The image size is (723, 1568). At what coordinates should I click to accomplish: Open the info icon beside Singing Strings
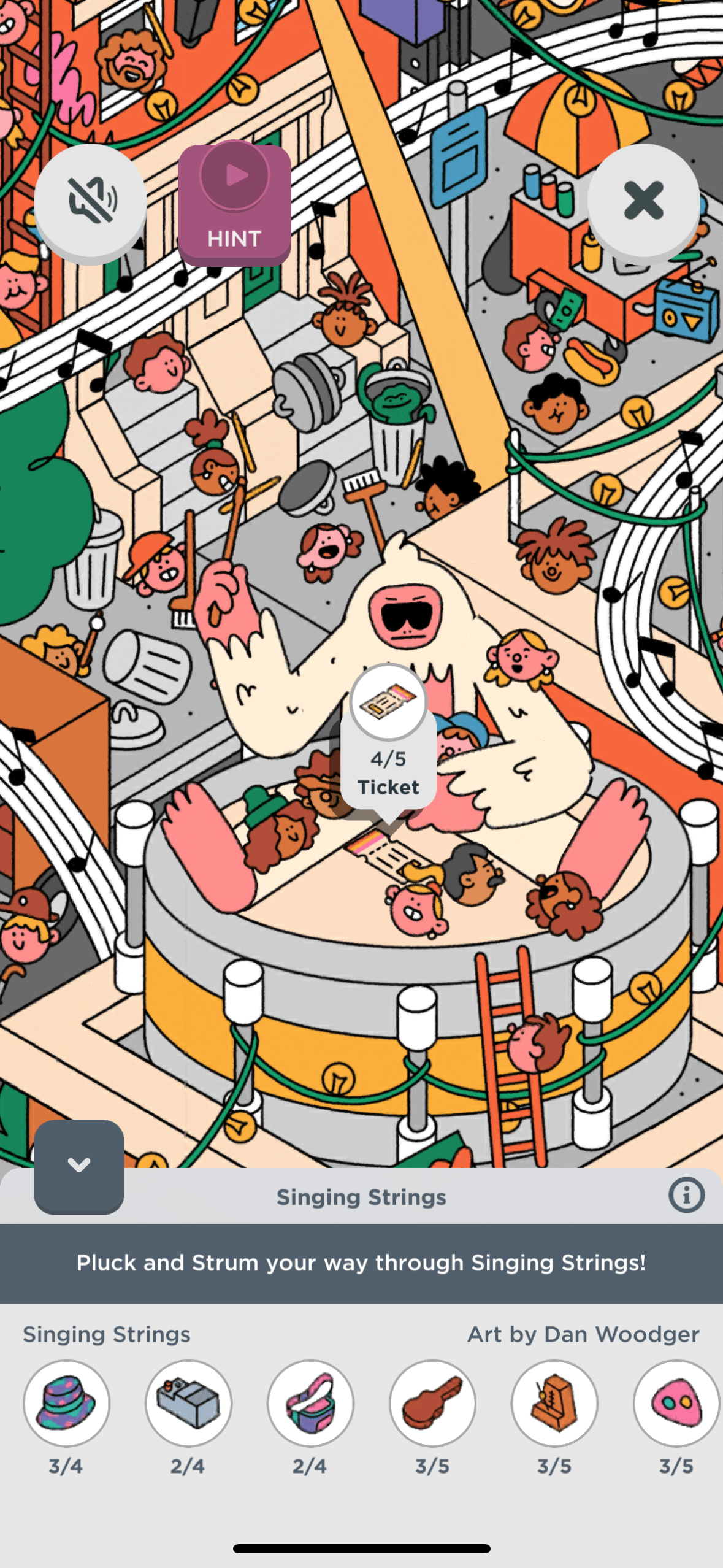pyautogui.click(x=686, y=1195)
